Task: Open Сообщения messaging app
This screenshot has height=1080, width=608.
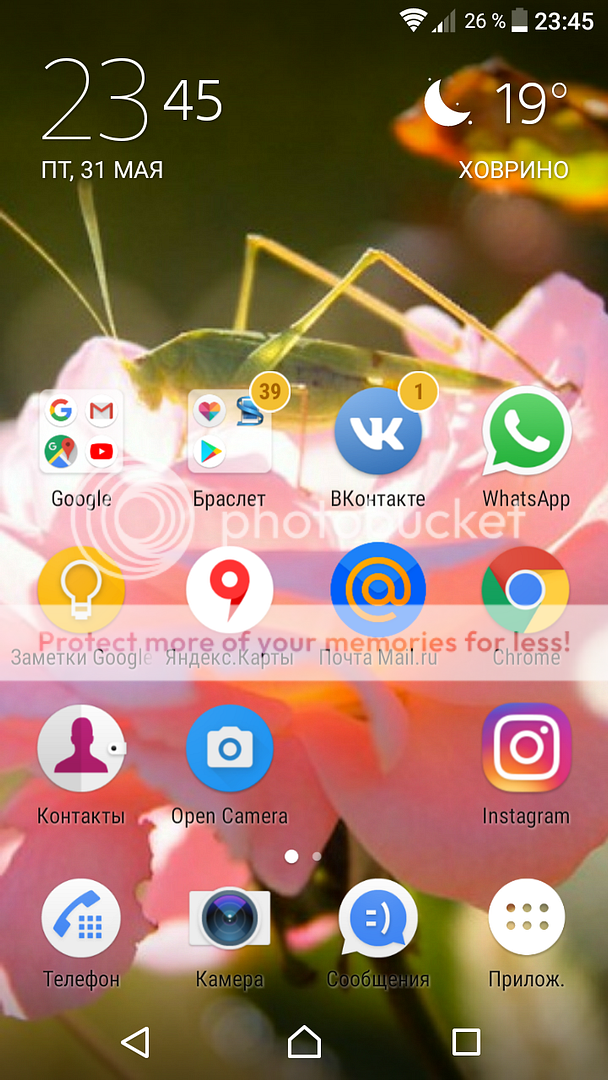Action: point(377,918)
